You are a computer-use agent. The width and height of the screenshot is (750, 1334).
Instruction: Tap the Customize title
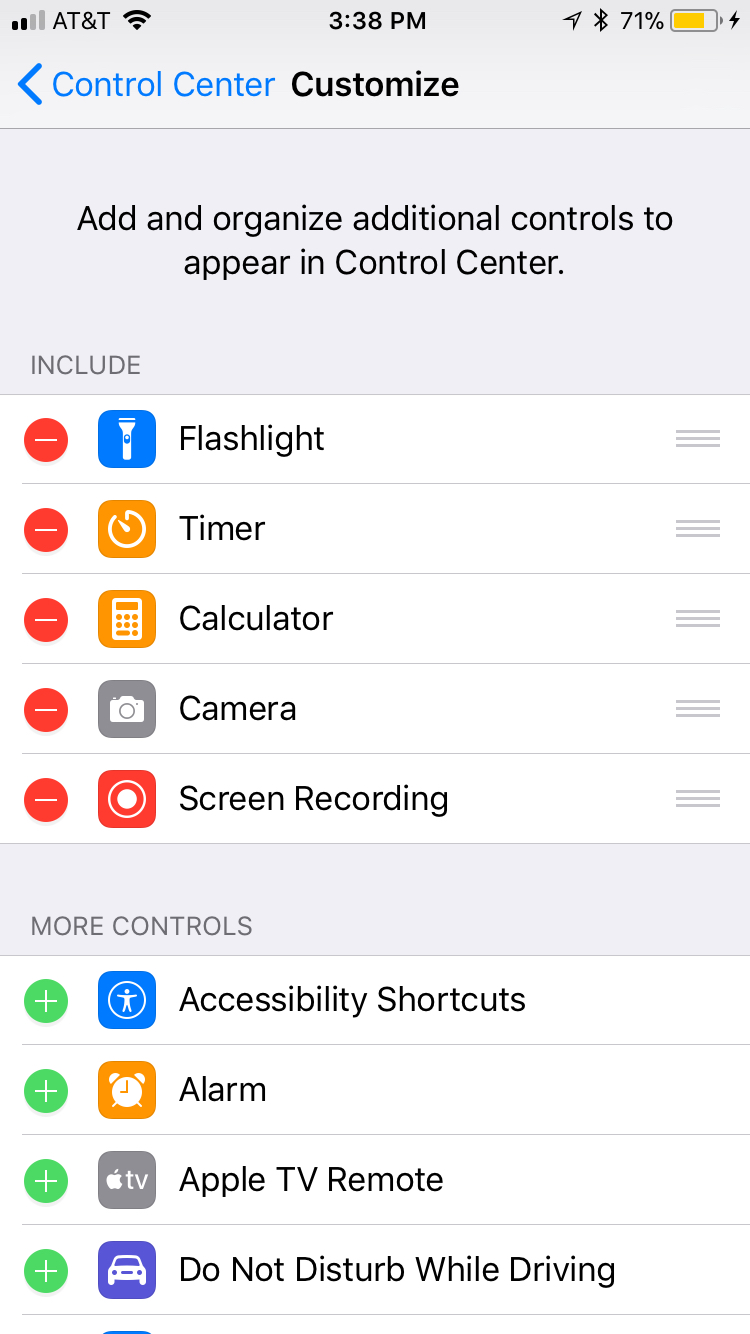pyautogui.click(x=375, y=84)
